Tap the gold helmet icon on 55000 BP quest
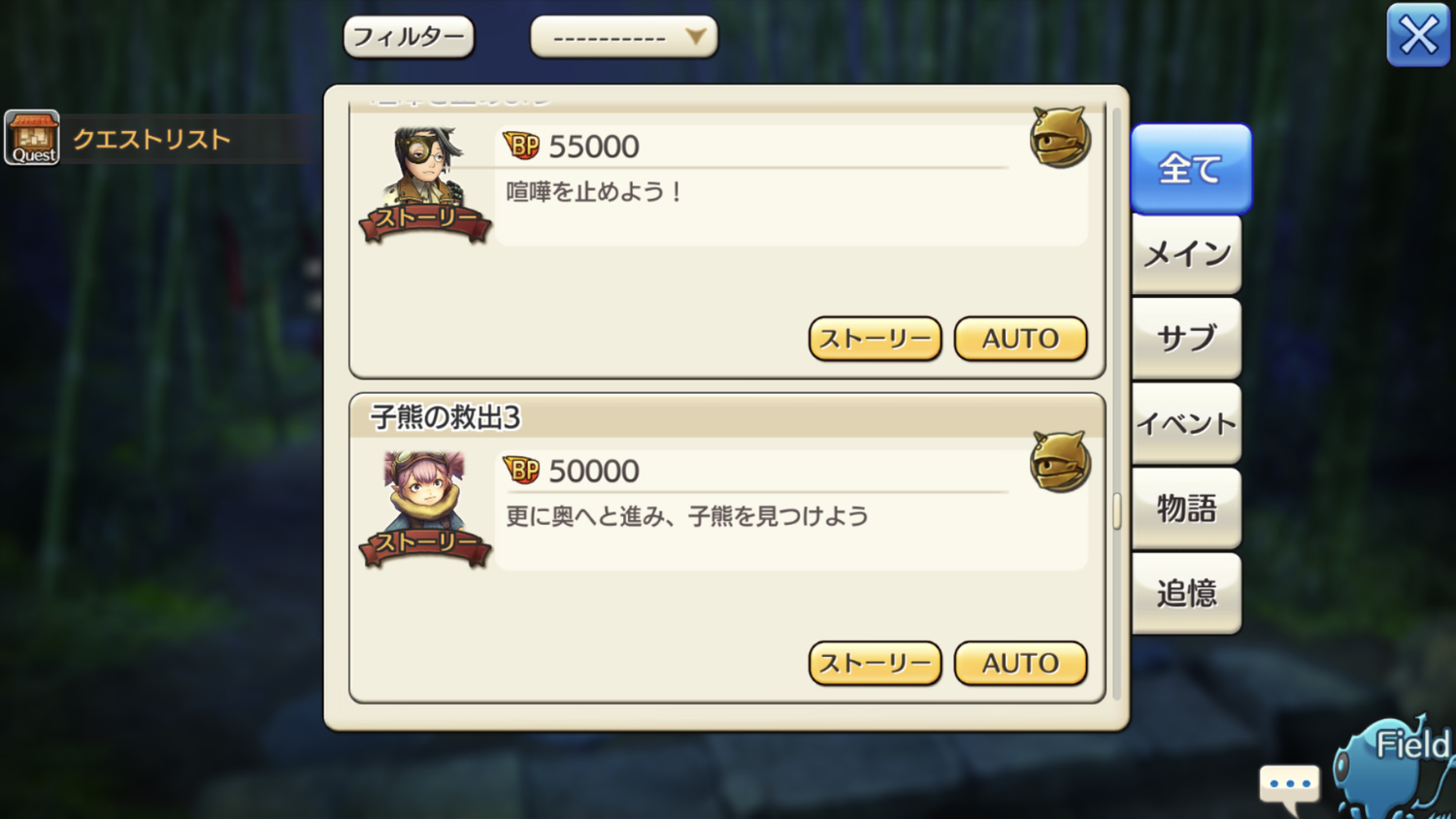 coord(1059,138)
